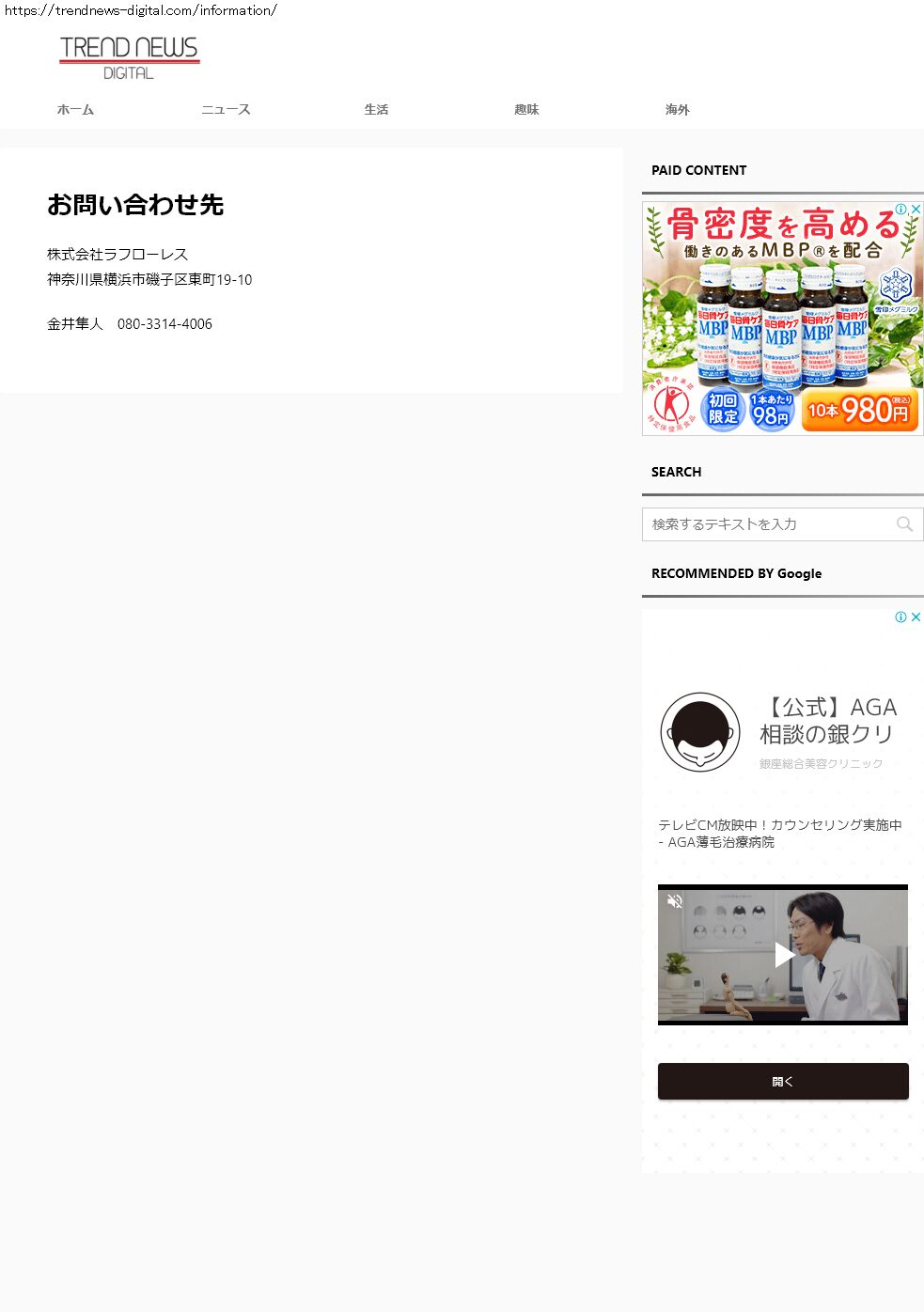Go to the ニュース section
Screen dimensions: 924x1312
click(x=226, y=110)
